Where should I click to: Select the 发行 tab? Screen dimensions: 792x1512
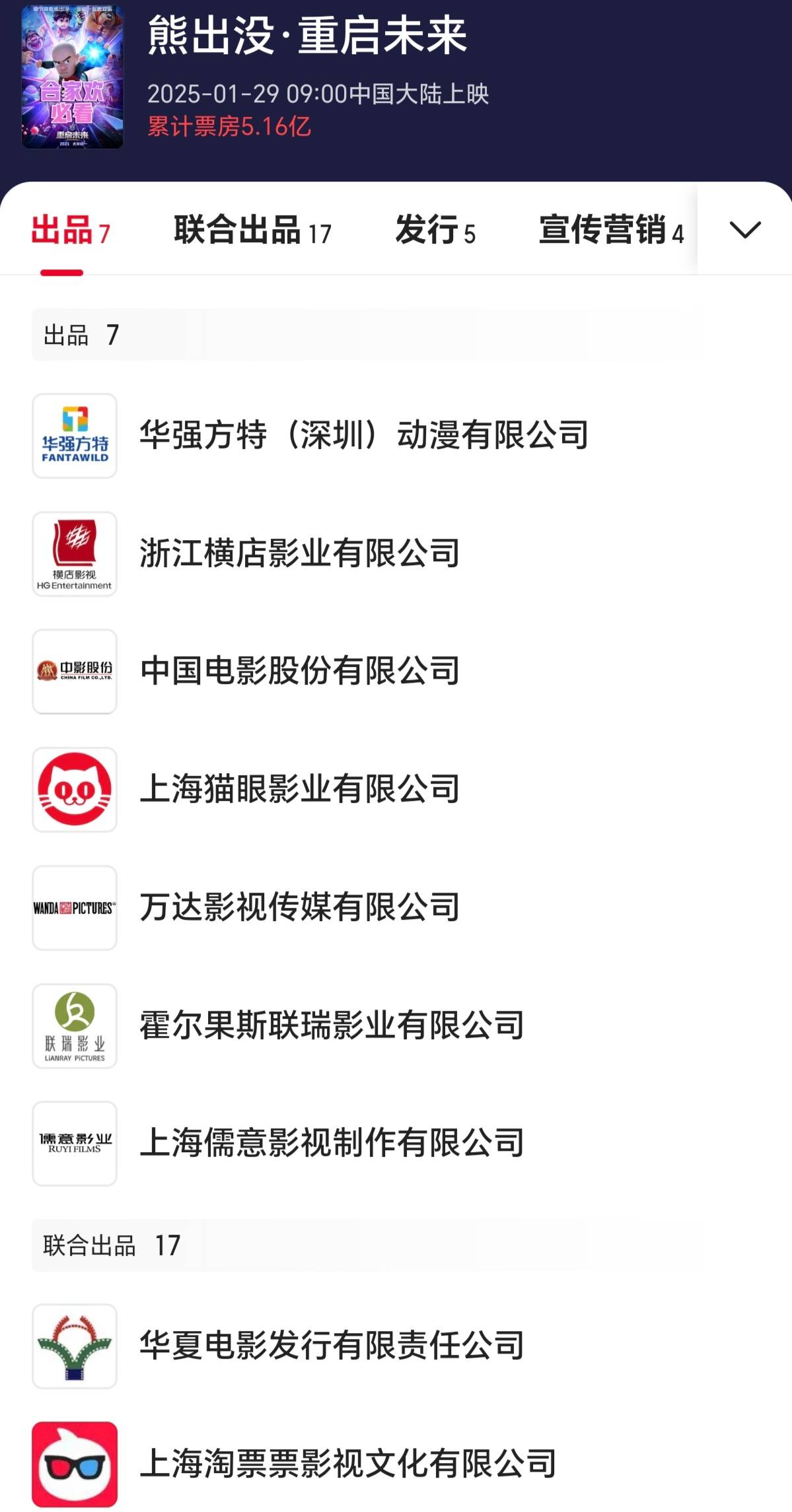coord(435,230)
